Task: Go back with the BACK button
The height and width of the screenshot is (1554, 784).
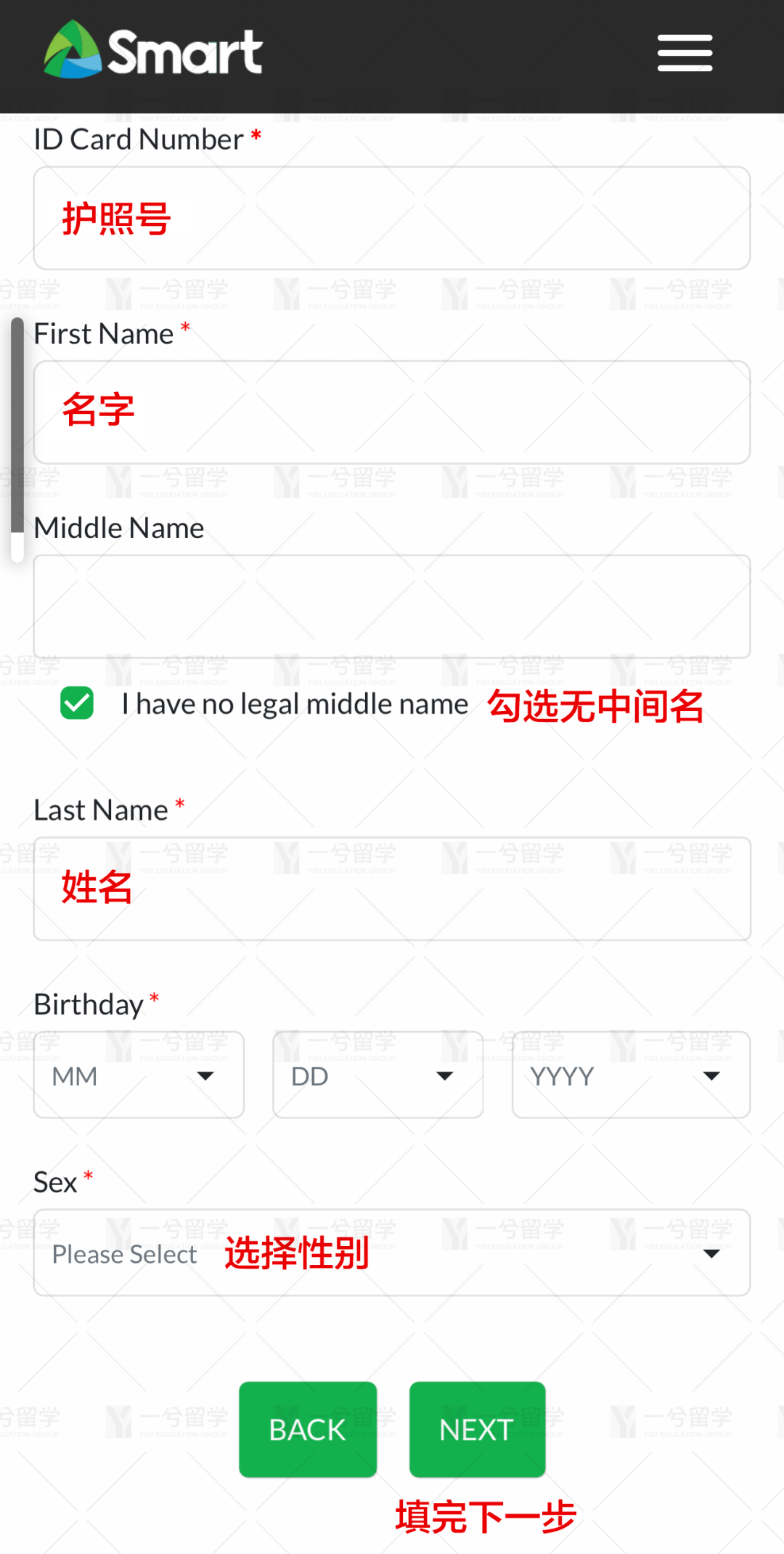Action: coord(308,1429)
